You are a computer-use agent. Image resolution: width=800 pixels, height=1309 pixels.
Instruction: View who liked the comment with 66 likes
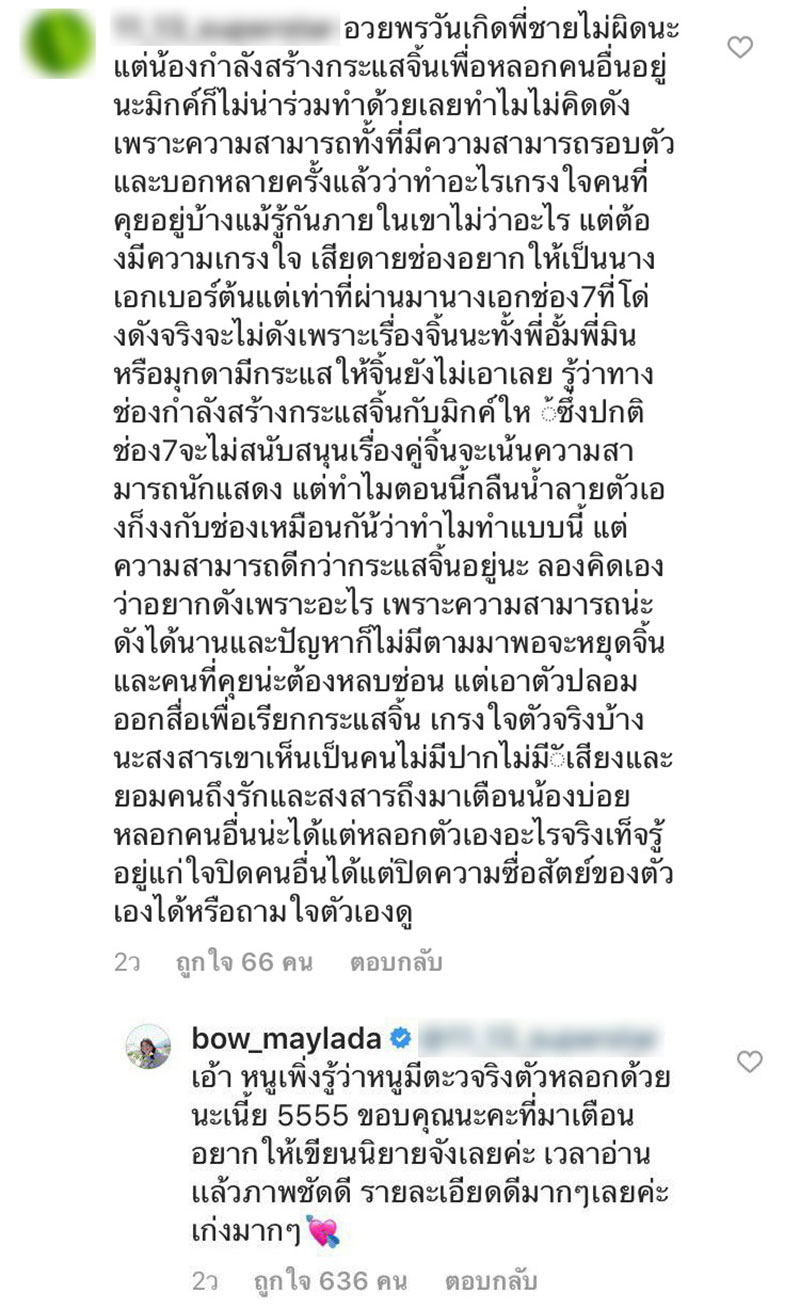click(243, 963)
